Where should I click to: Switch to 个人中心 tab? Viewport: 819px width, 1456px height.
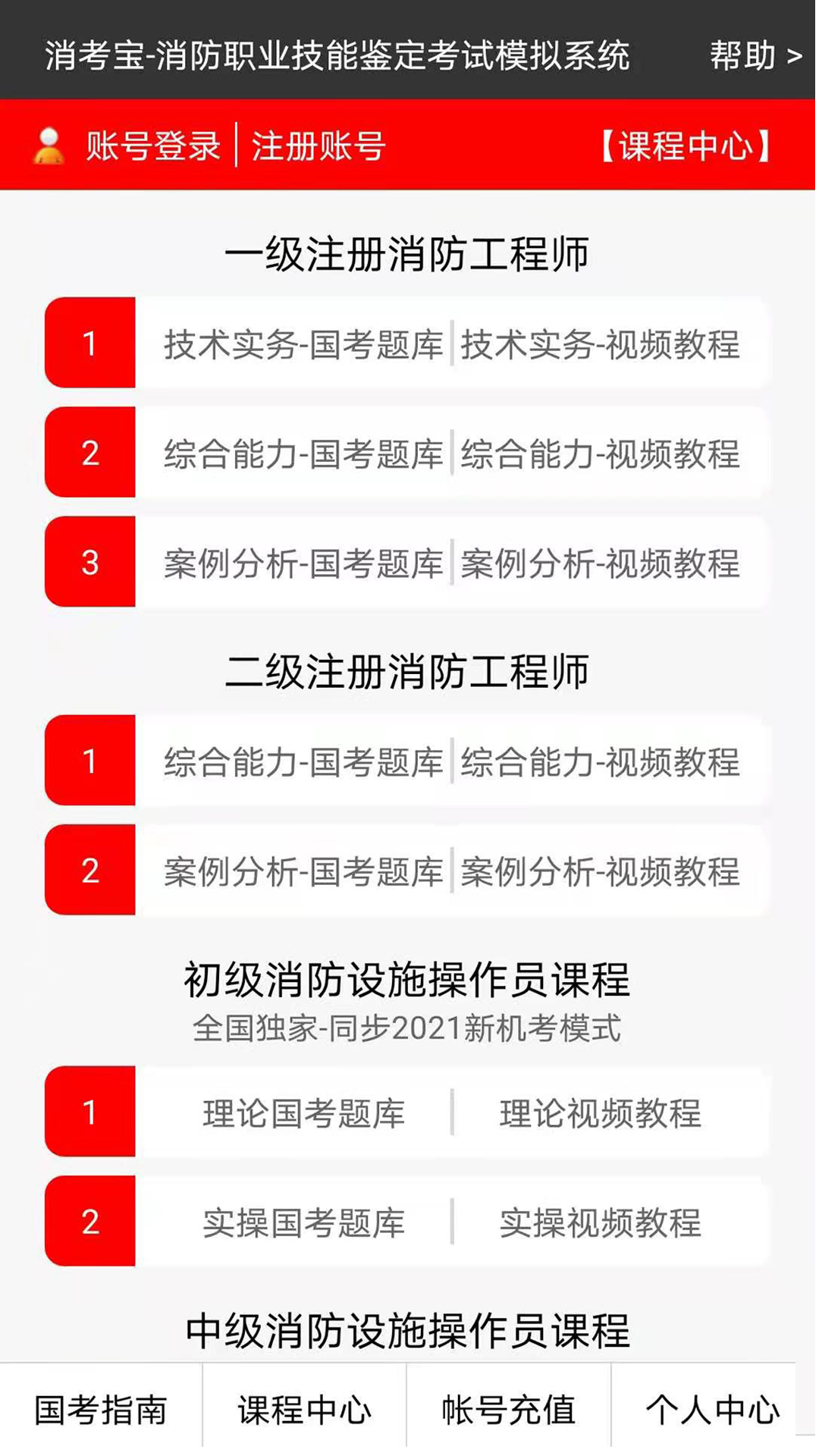pyautogui.click(x=713, y=1410)
